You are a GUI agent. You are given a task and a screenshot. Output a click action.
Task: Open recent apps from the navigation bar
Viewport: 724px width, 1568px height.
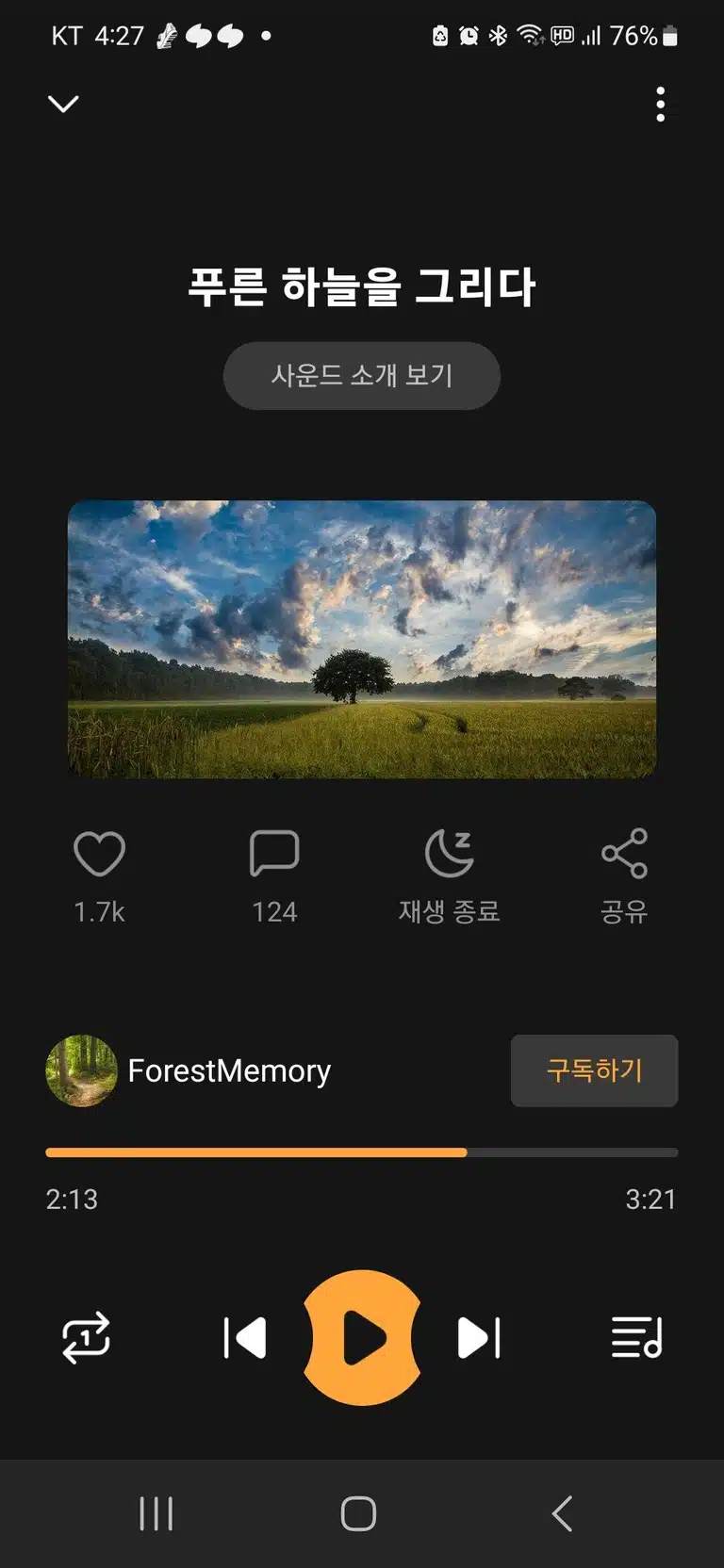pos(156,1514)
